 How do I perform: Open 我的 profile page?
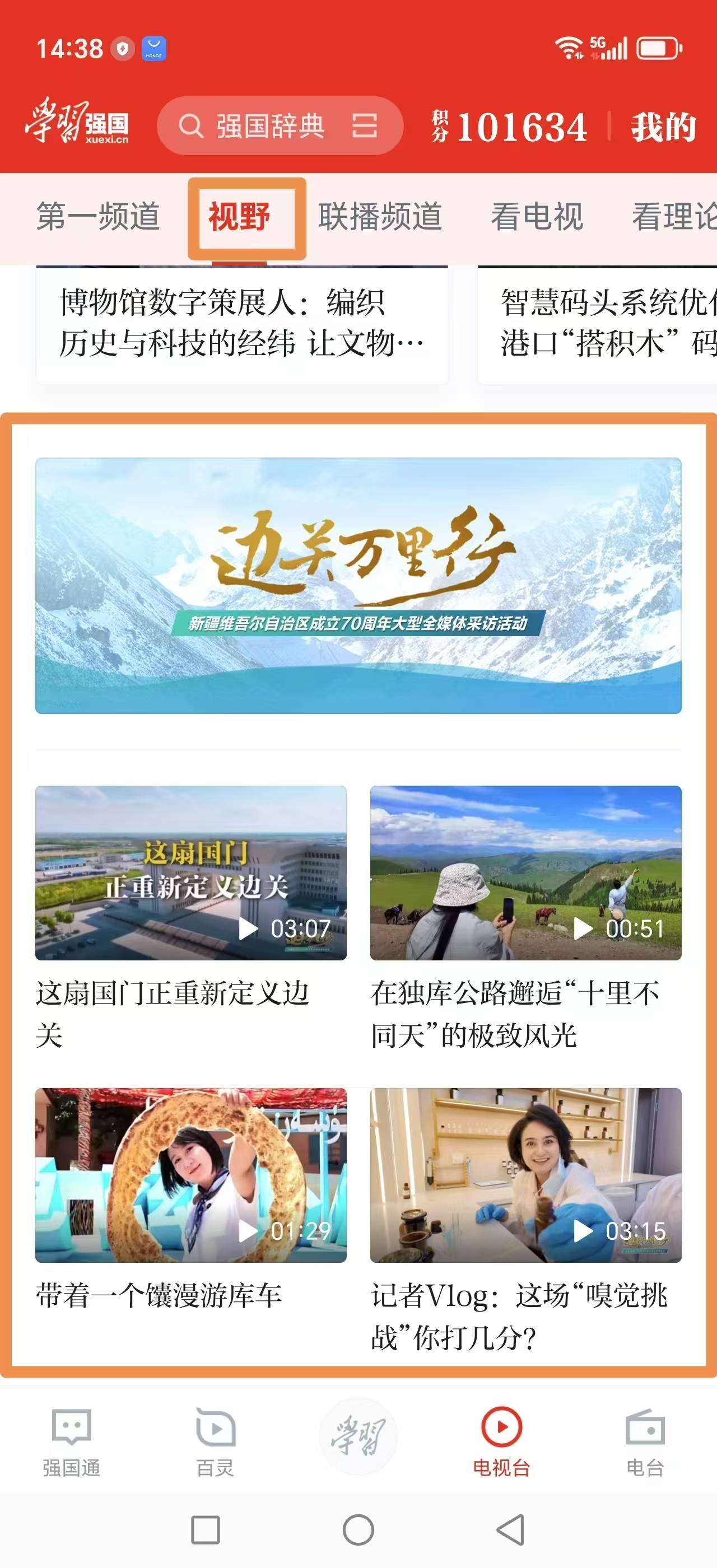tap(663, 127)
